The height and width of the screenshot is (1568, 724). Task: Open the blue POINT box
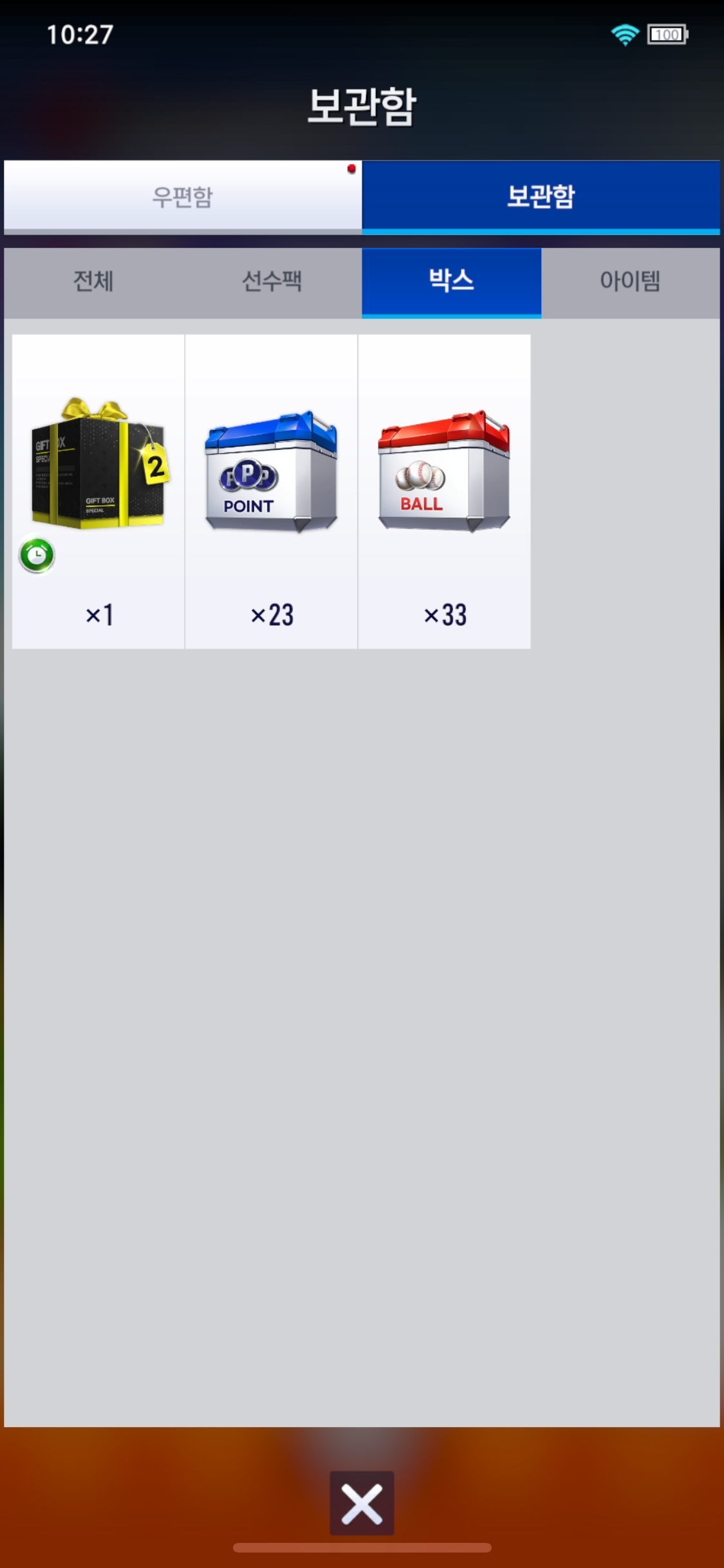tap(271, 491)
